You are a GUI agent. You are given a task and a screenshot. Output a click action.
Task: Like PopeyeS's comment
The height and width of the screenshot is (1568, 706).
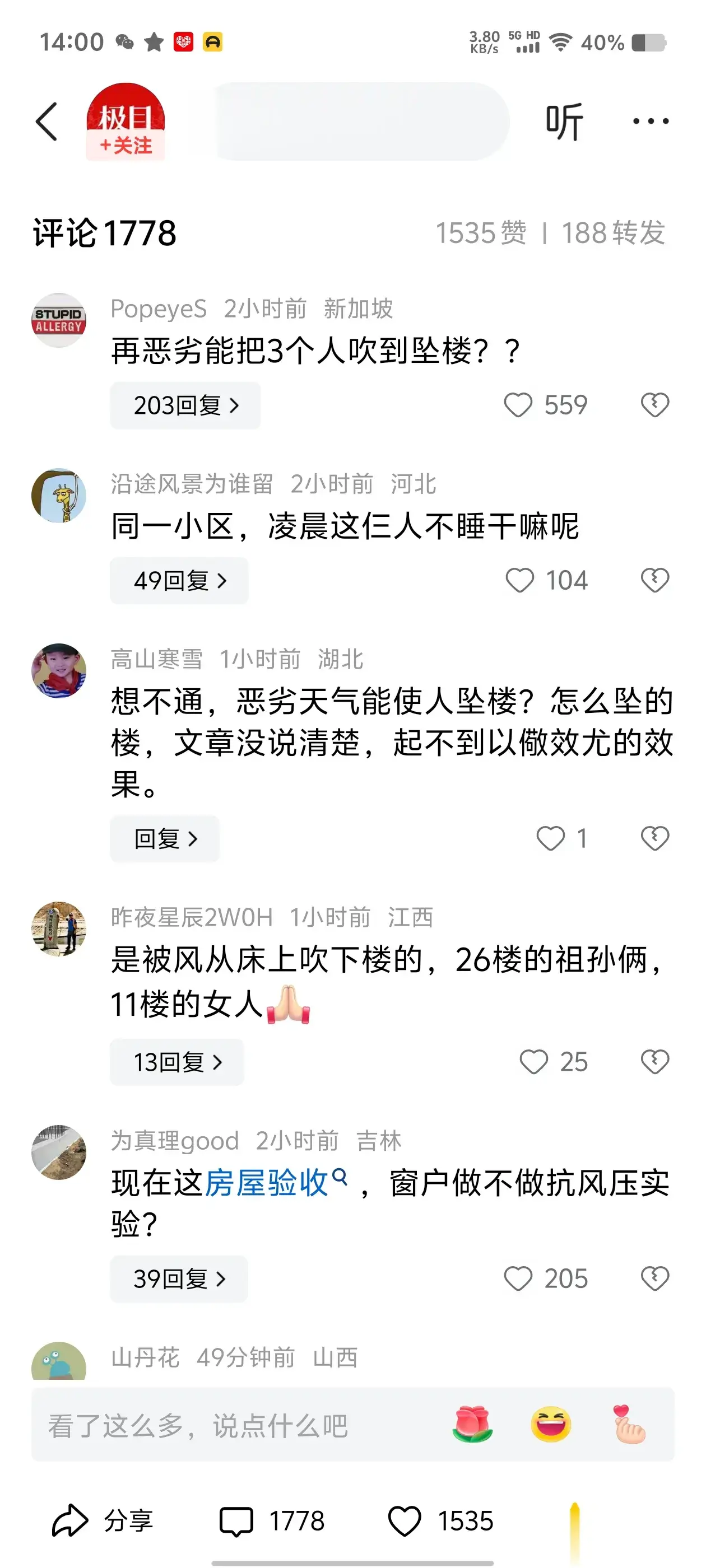[x=518, y=405]
